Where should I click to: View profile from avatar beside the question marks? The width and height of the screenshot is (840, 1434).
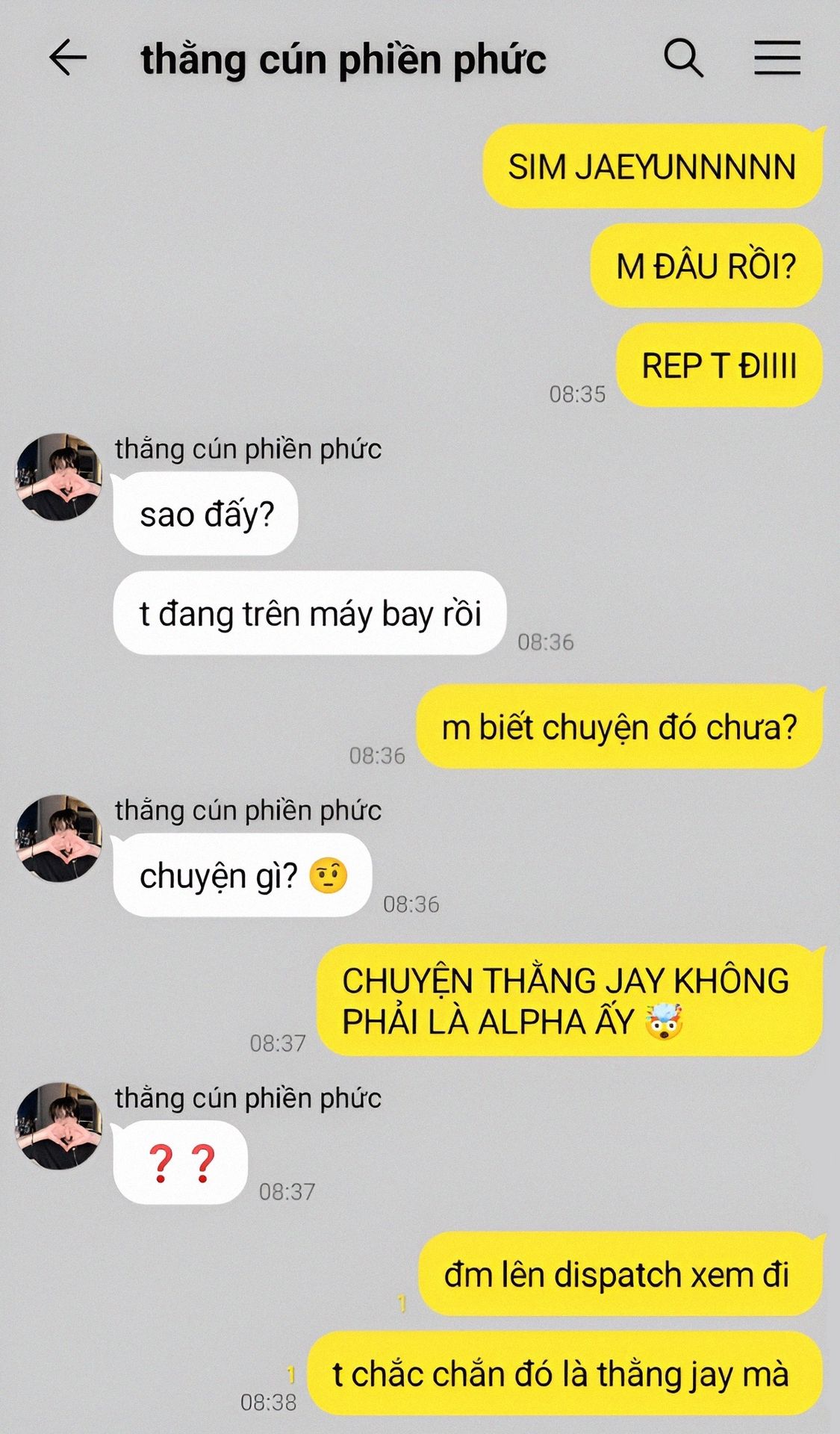tap(59, 1126)
